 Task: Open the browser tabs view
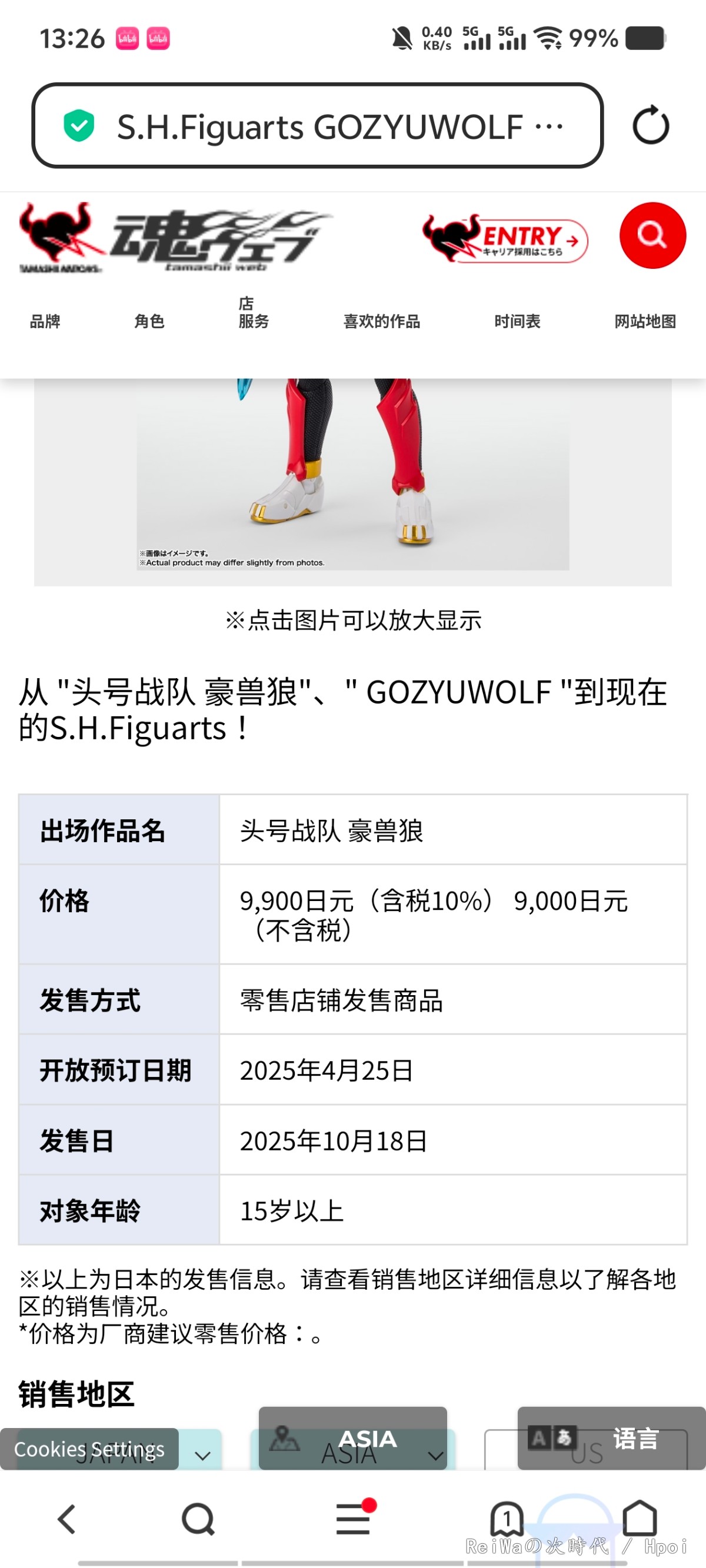tap(507, 1518)
